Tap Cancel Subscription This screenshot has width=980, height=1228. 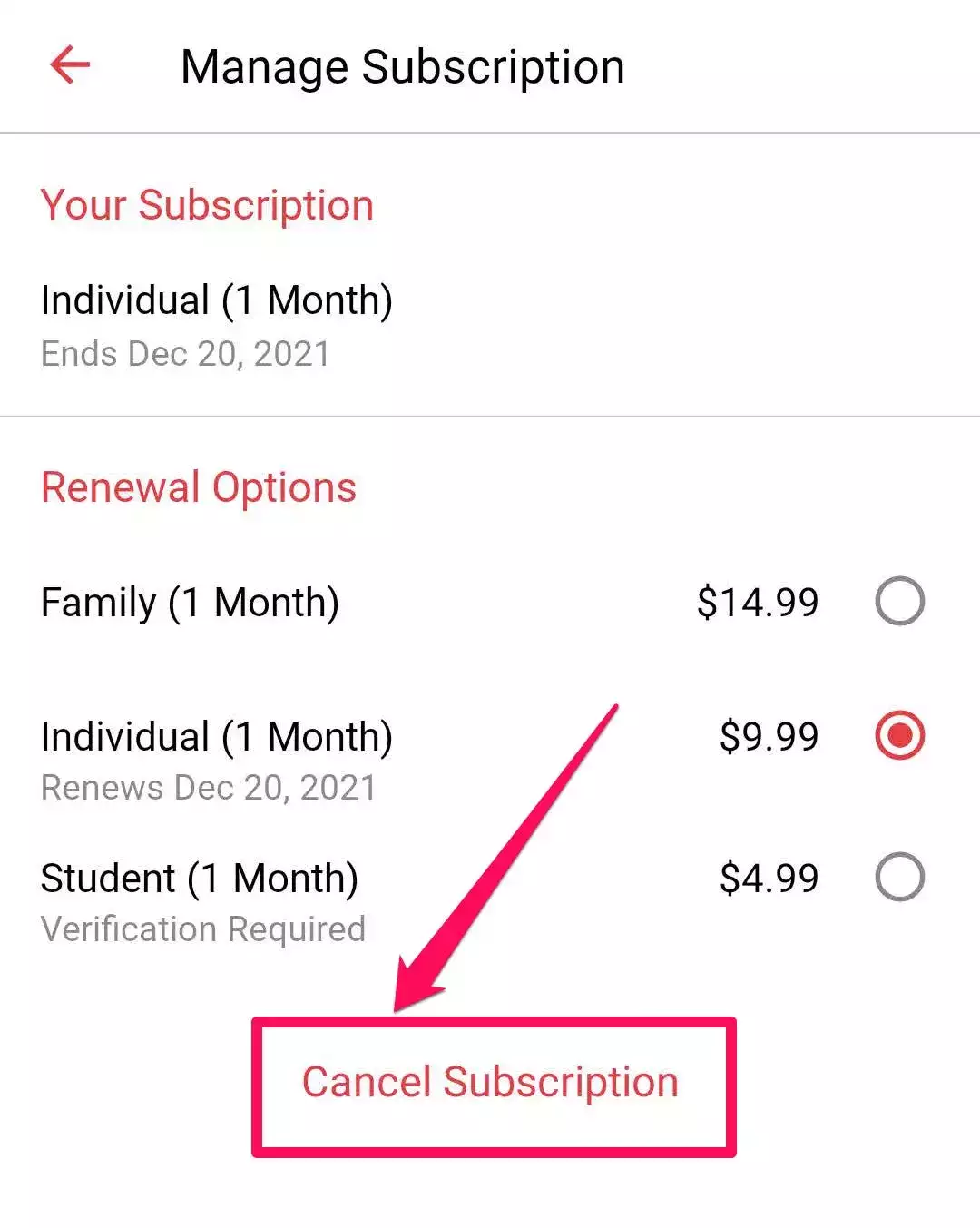[491, 1083]
